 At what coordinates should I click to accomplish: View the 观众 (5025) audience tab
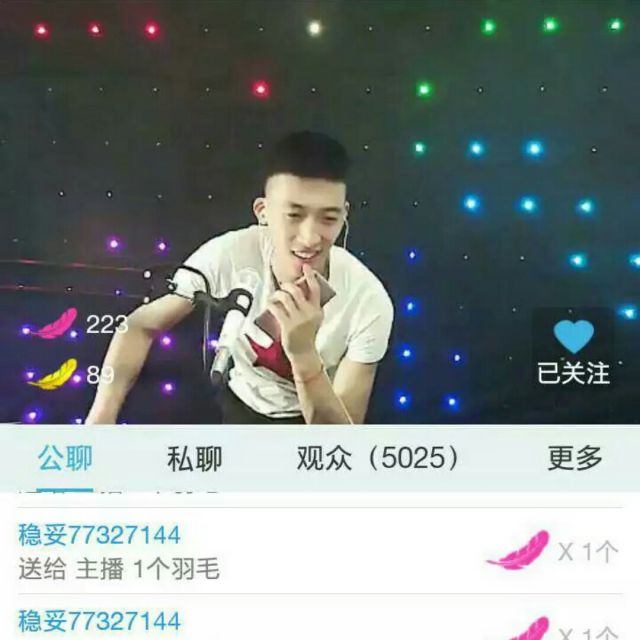tap(380, 459)
